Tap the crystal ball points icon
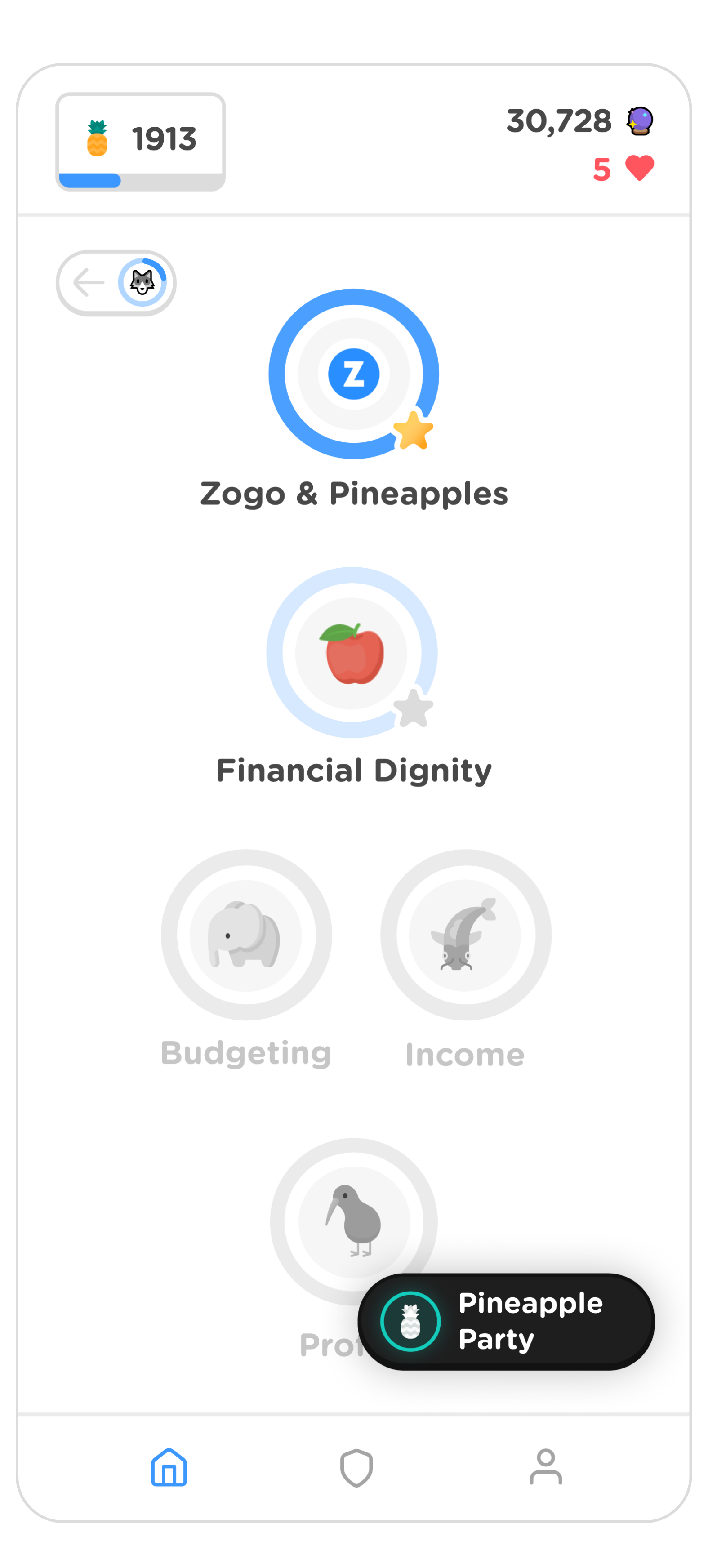 coord(640,120)
